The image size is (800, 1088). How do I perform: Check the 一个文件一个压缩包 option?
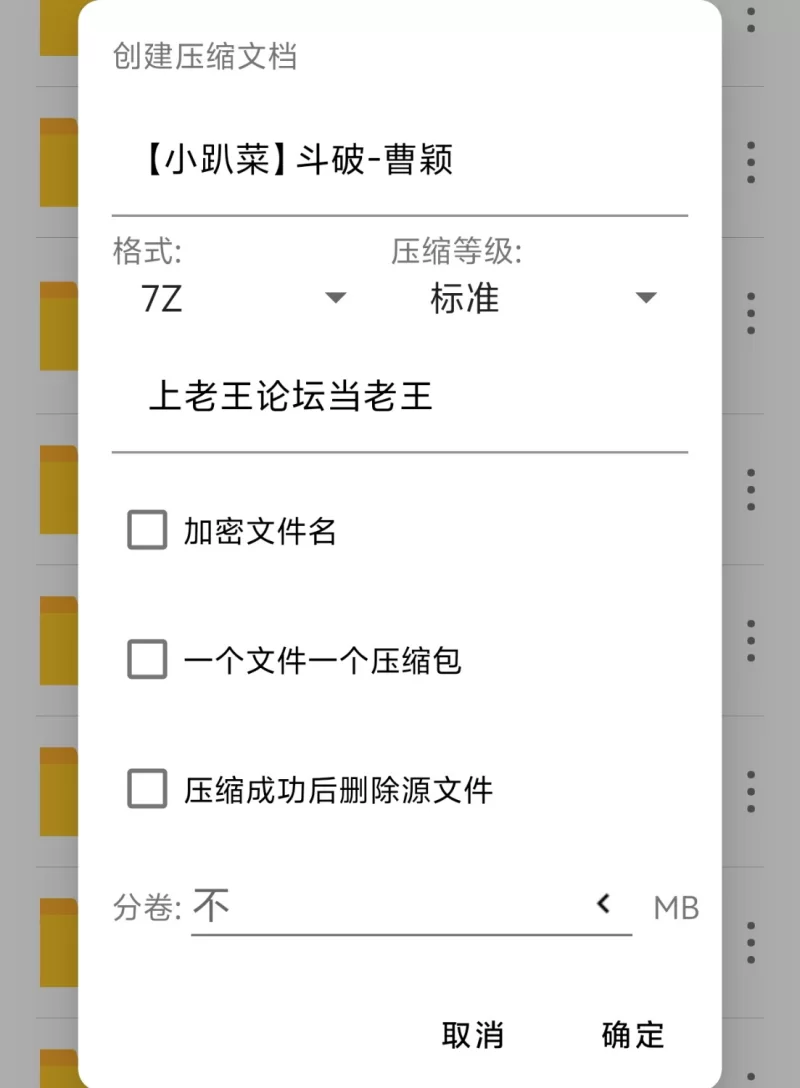tap(146, 660)
